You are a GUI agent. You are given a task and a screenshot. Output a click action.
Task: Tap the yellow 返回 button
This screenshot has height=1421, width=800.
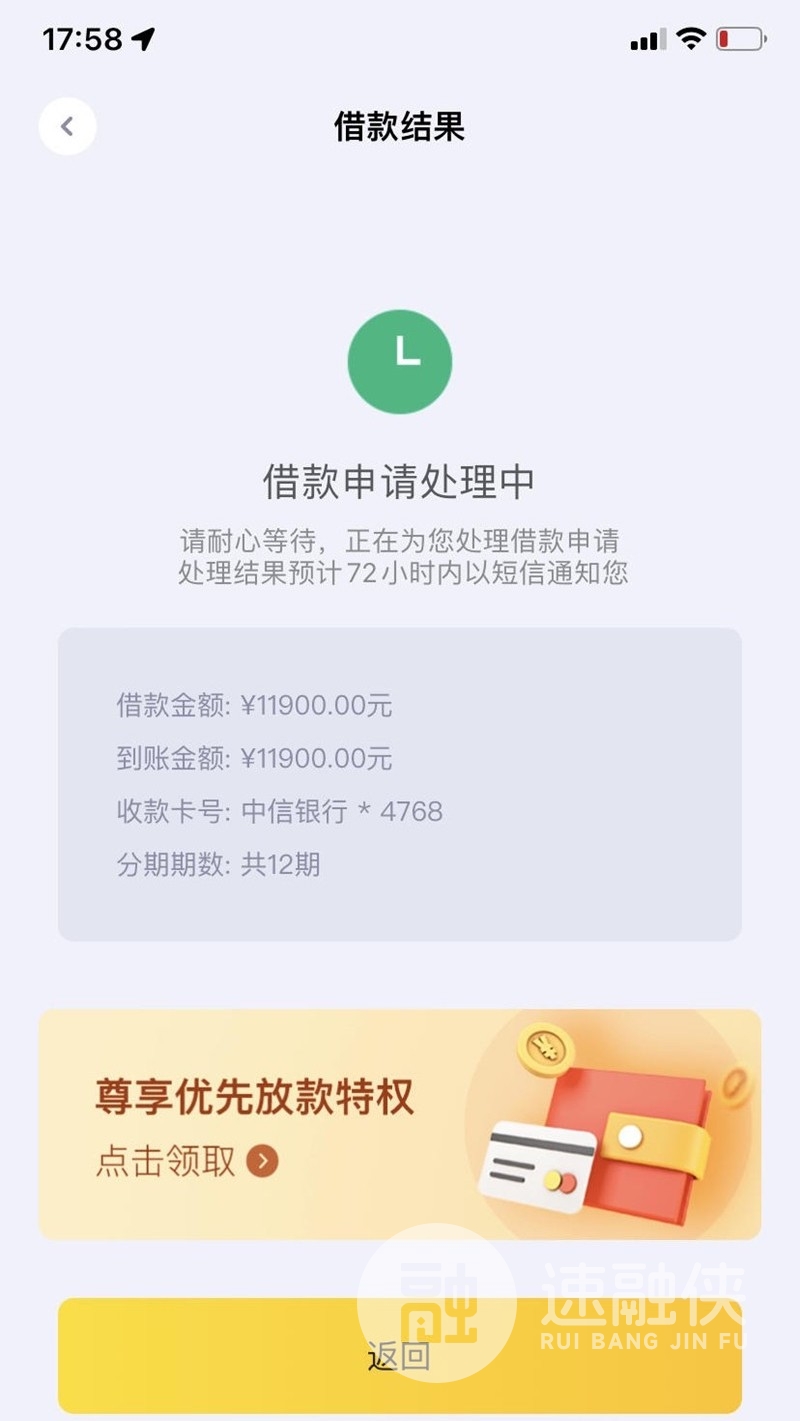click(399, 1355)
